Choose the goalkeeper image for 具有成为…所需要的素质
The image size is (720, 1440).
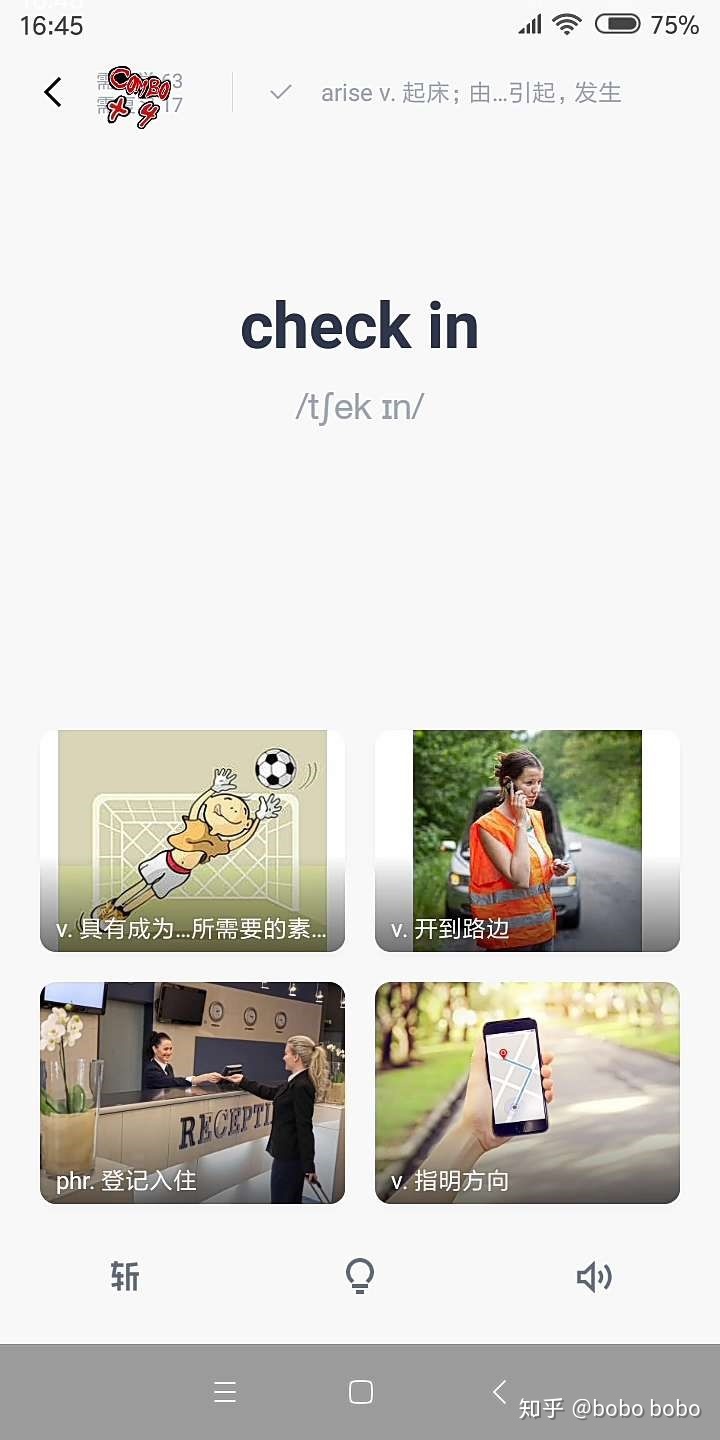tap(192, 840)
